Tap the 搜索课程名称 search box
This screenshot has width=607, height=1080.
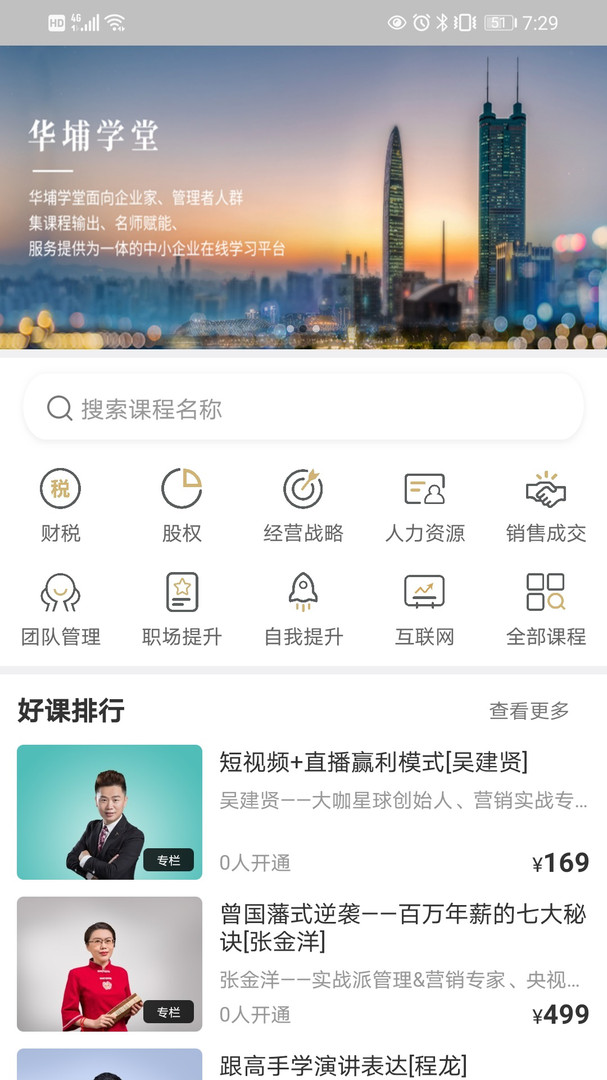click(x=303, y=408)
